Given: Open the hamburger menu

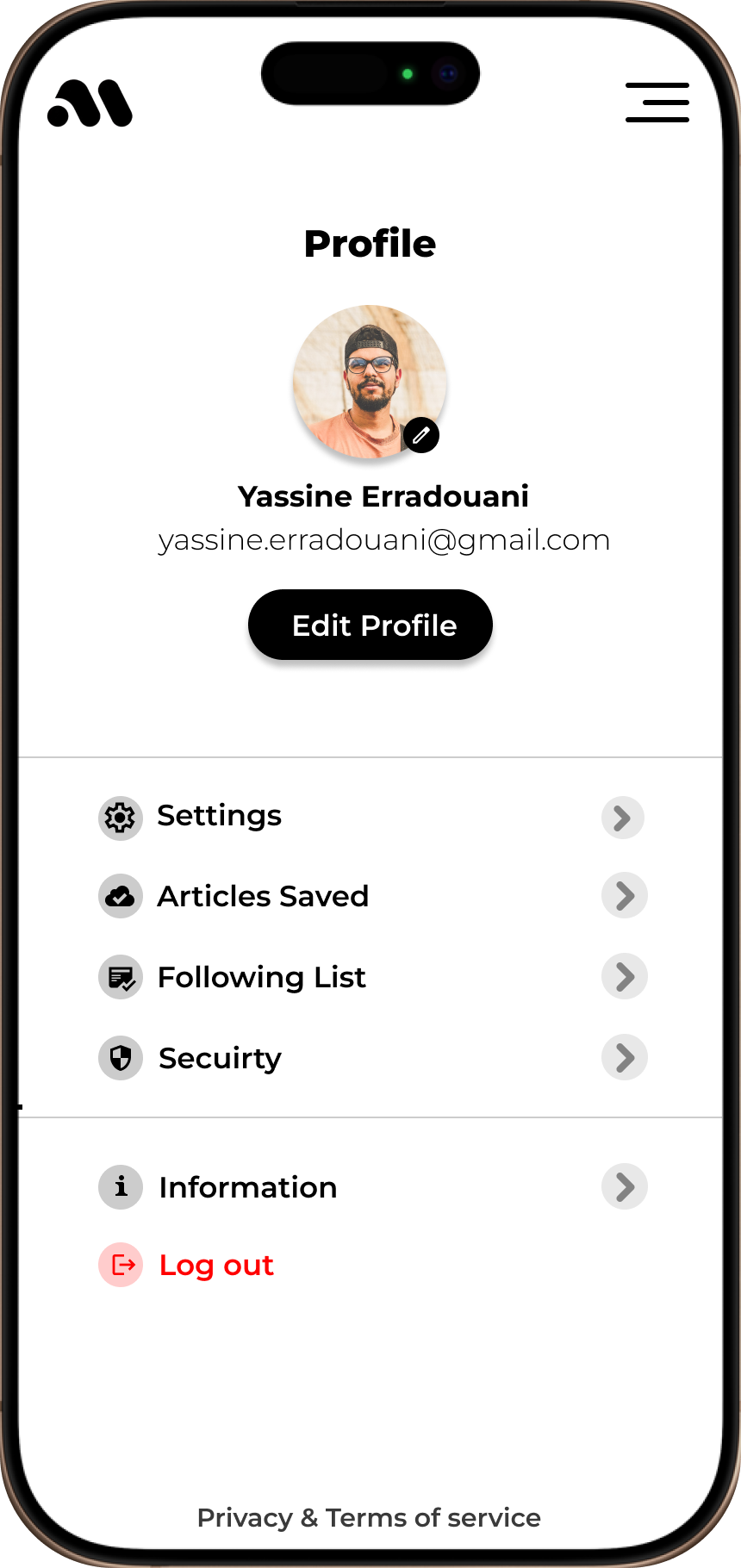Looking at the screenshot, I should tap(657, 103).
